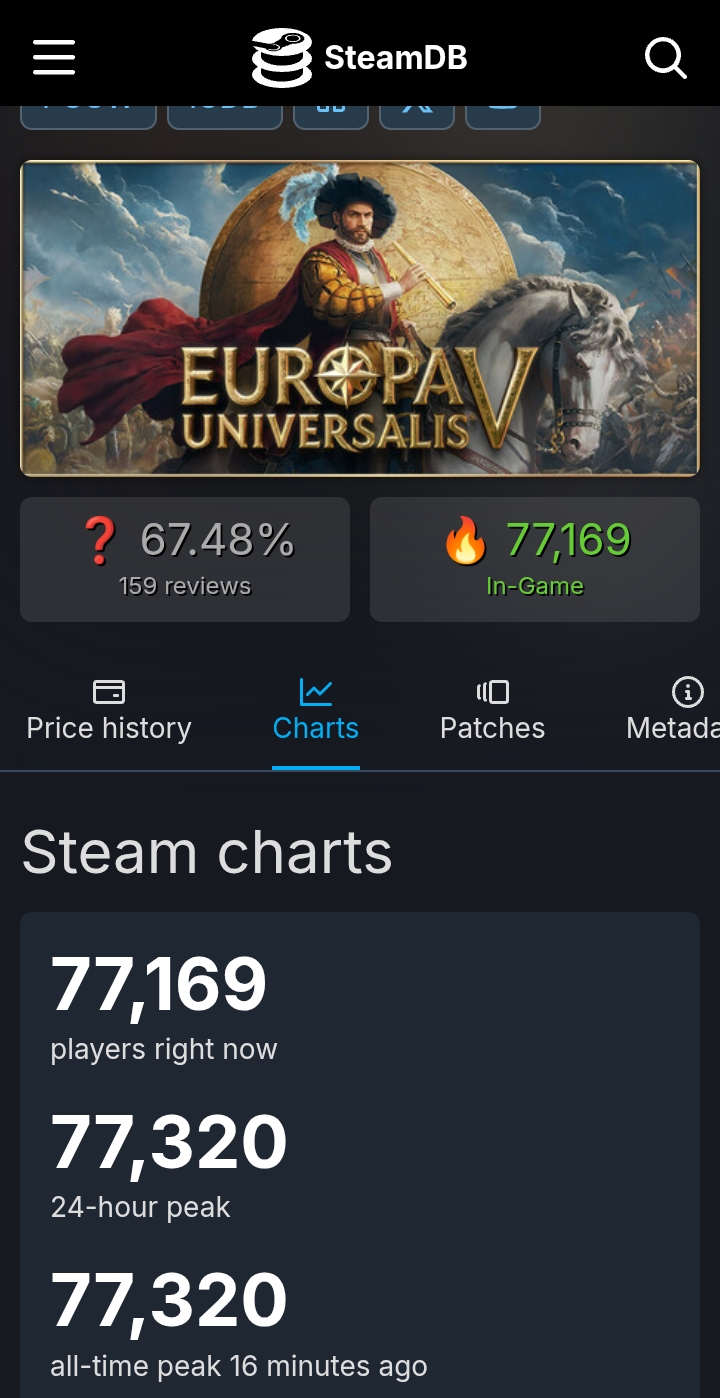The width and height of the screenshot is (720, 1398).
Task: Tap the Europa Universalis V banner image
Action: pyautogui.click(x=360, y=318)
